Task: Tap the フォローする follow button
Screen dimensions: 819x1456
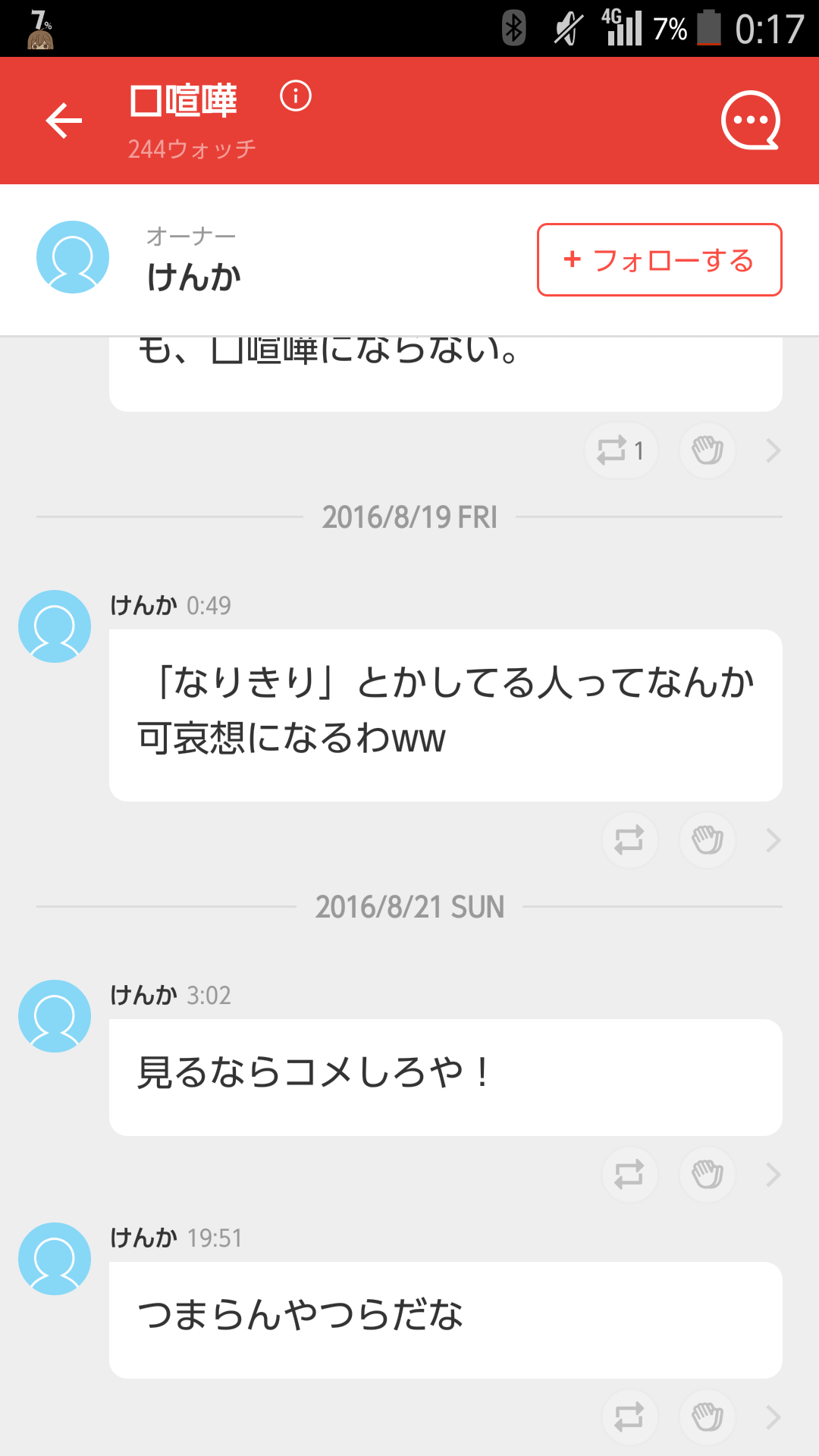Action: 658,260
